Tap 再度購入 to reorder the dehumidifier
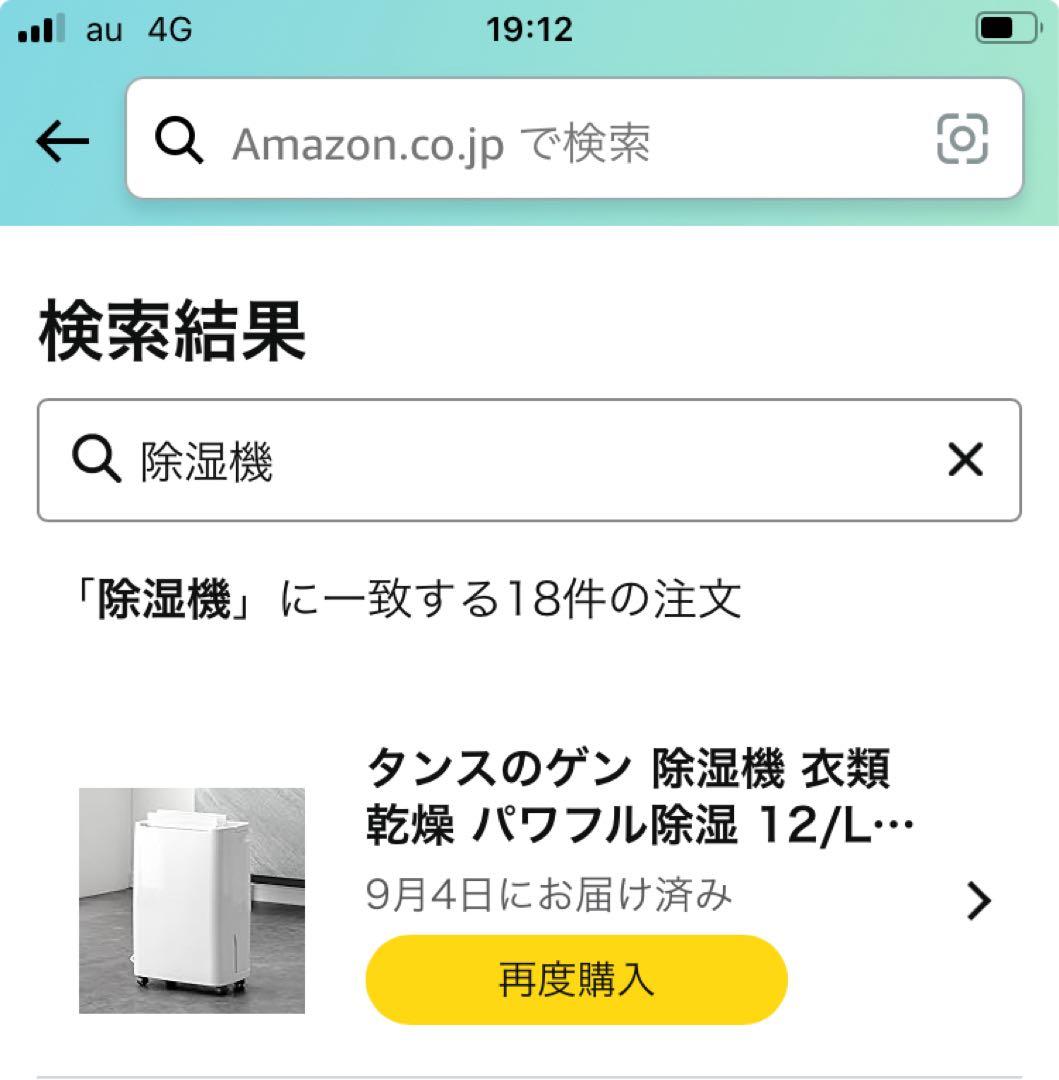Image resolution: width=1059 pixels, height=1080 pixels. tap(576, 981)
